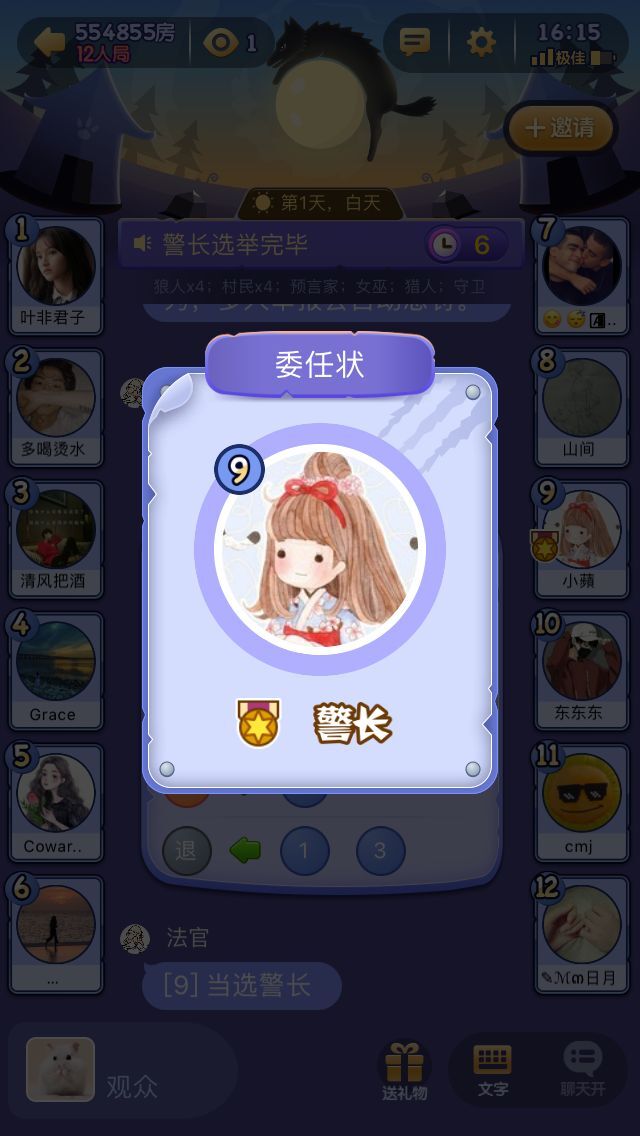Select player 10 东东东
Screen dimensions: 640x1136
click(582, 661)
